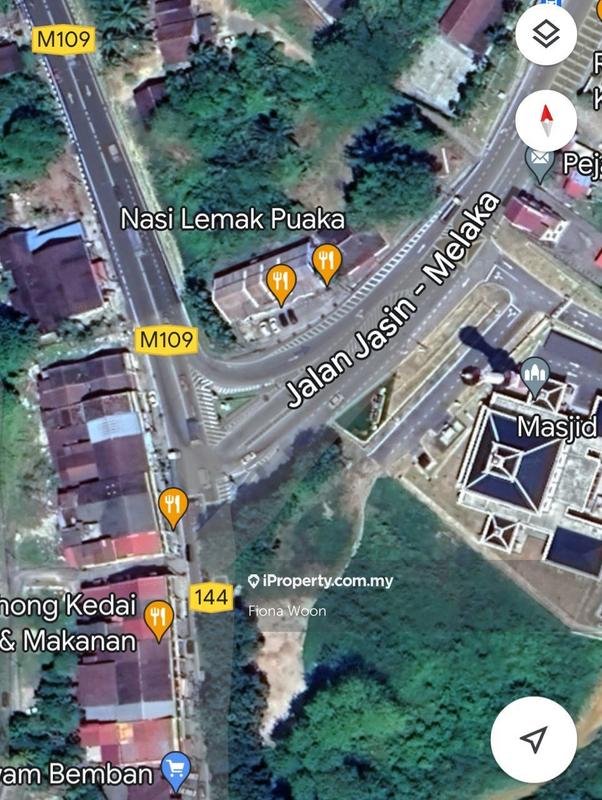This screenshot has width=602, height=800.
Task: Open the Bemban shopping cart pin
Action: coord(176,768)
